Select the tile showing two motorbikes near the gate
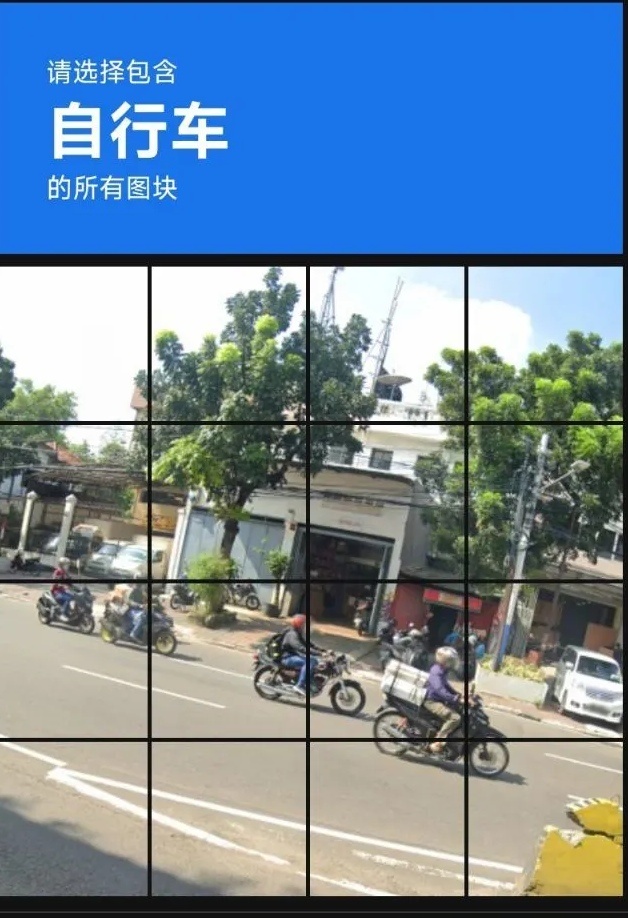 pos(74,661)
